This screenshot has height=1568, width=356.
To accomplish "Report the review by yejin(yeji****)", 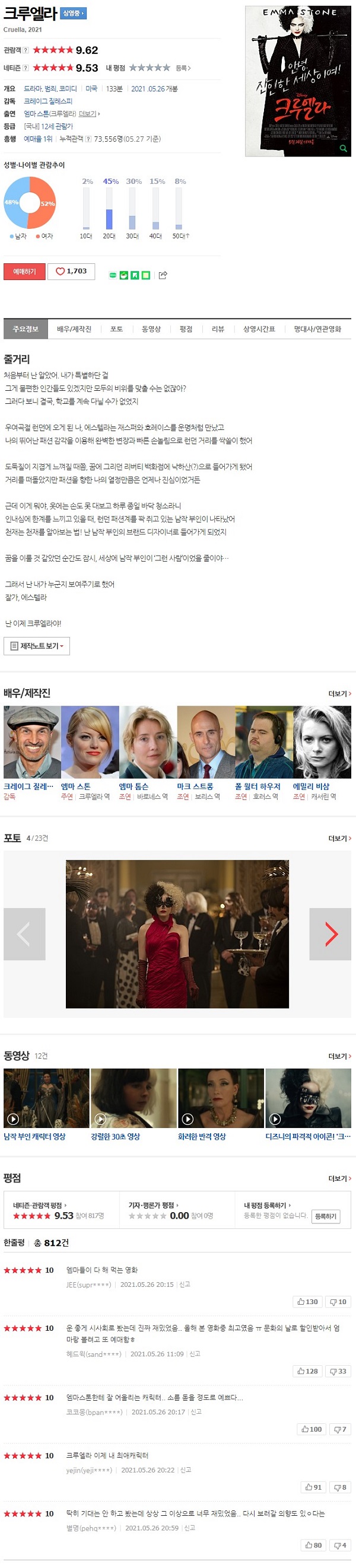I will 185,1470.
